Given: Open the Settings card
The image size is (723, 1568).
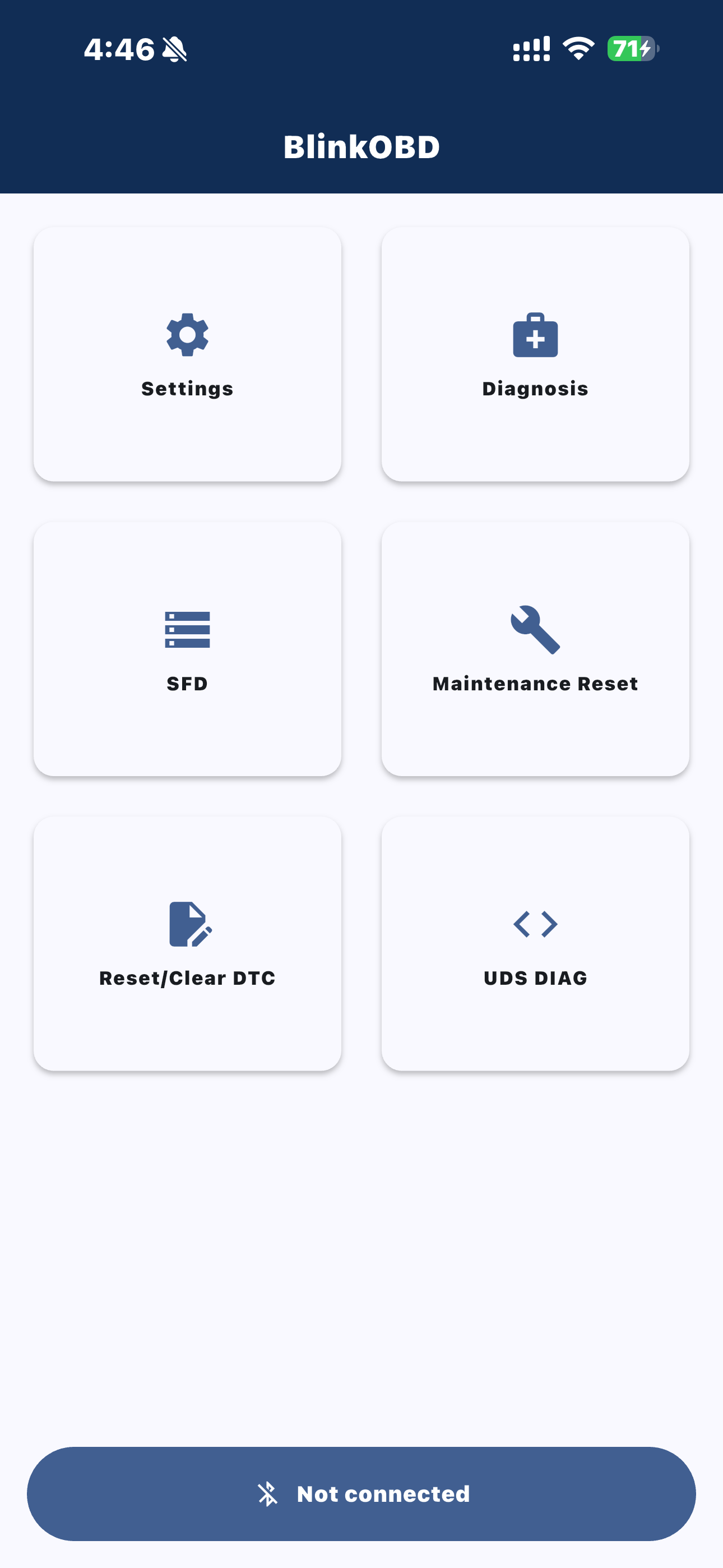Looking at the screenshot, I should (187, 354).
